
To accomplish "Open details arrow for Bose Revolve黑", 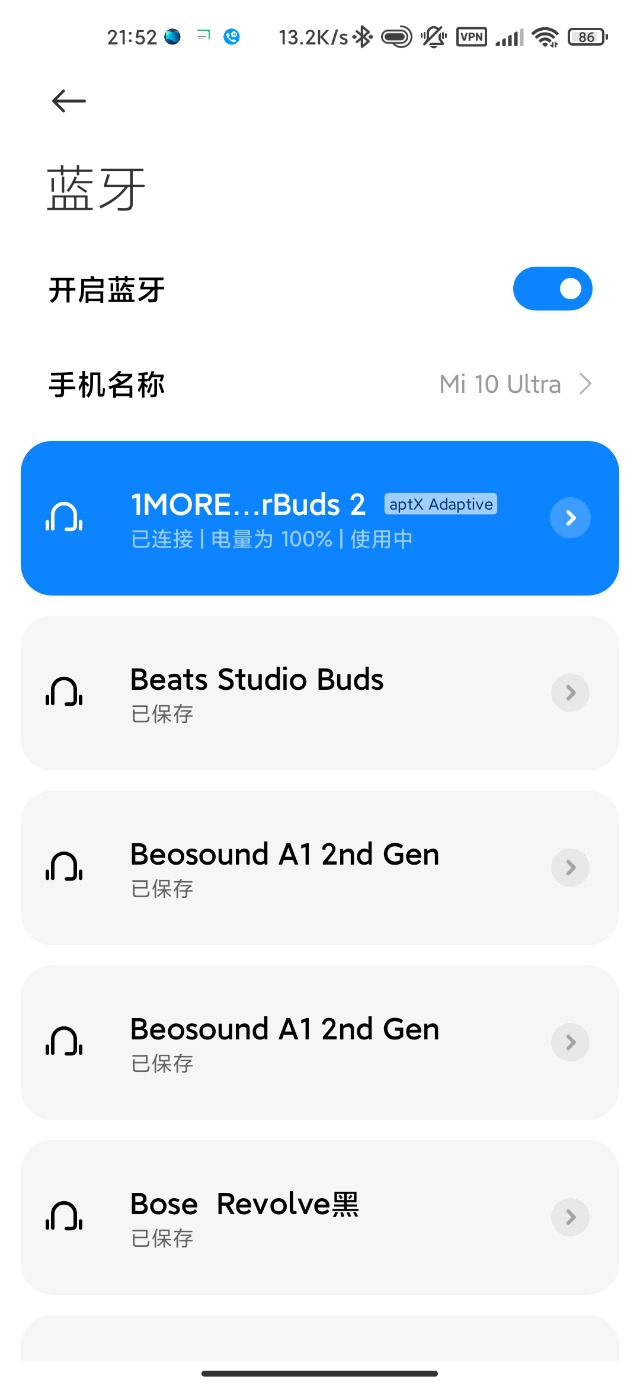I will click(570, 1217).
